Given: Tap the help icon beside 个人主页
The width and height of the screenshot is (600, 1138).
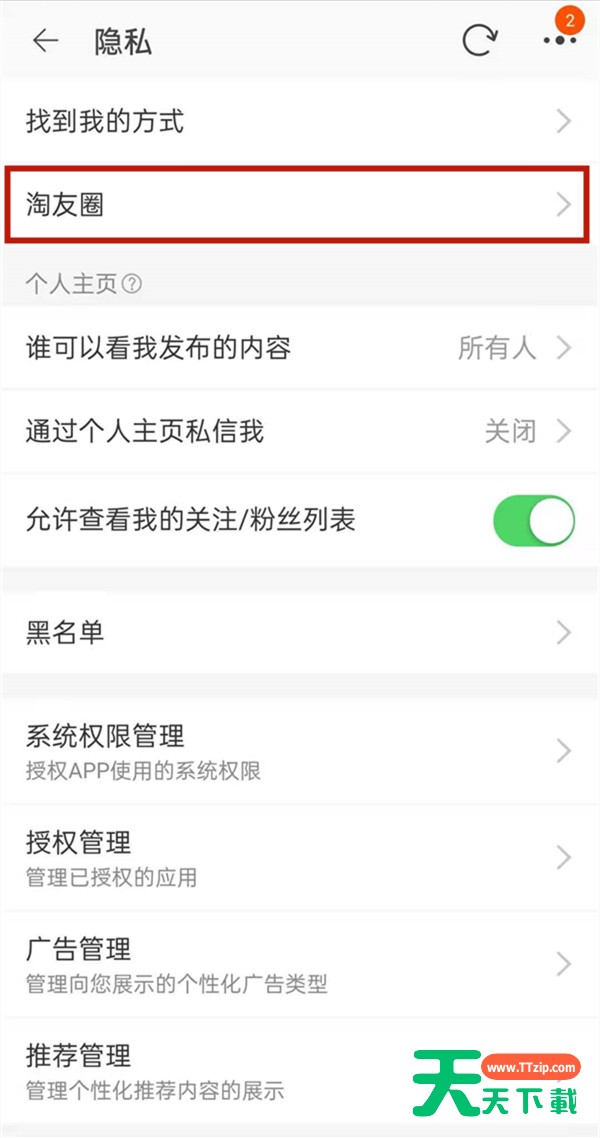Looking at the screenshot, I should click(131, 284).
